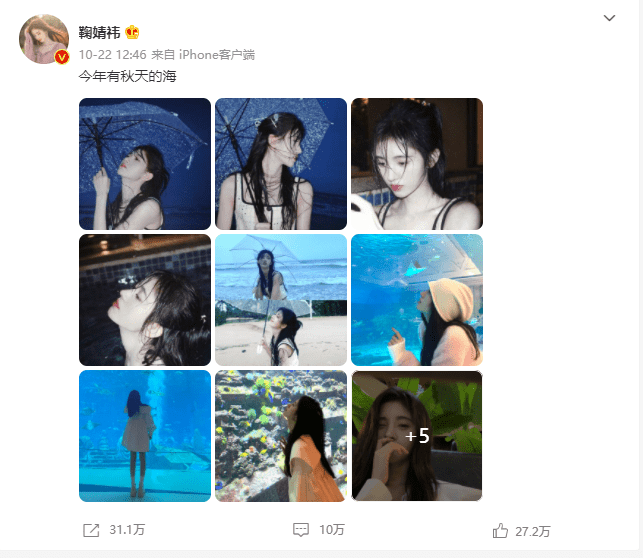Open second umbrella photo in top row

(281, 164)
